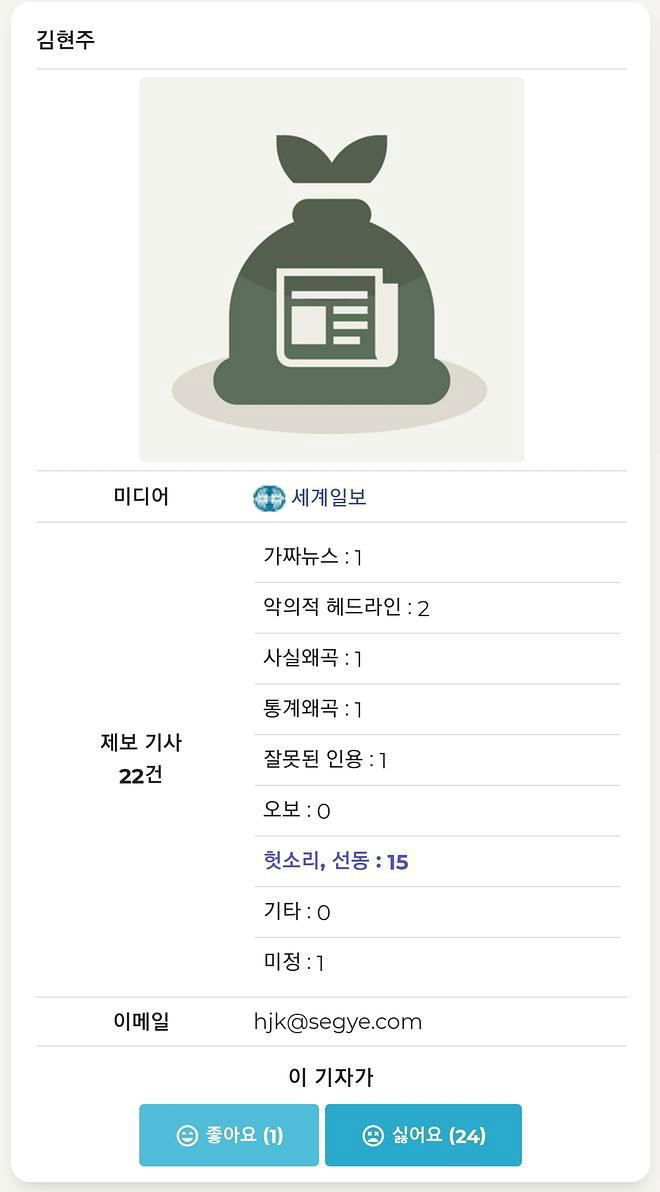Tap the 좋아요 (1) button
The image size is (660, 1192).
click(229, 1135)
